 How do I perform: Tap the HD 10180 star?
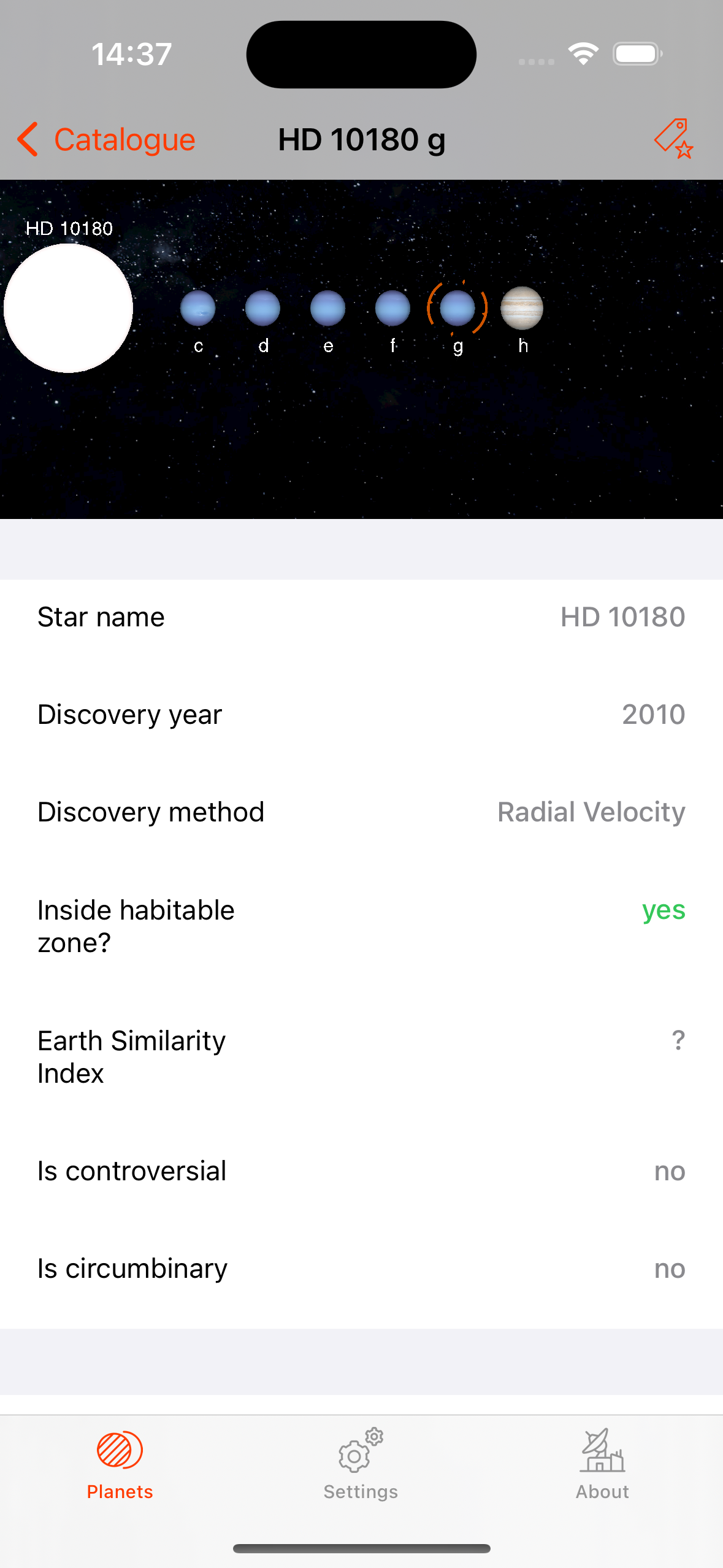(x=69, y=308)
